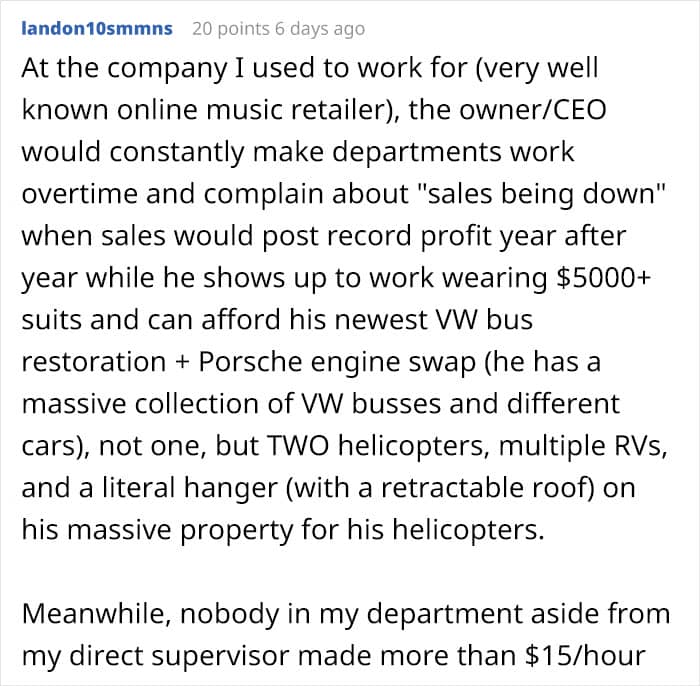700x686 pixels.
Task: Open landon10smmns's user profile
Action: point(97,29)
